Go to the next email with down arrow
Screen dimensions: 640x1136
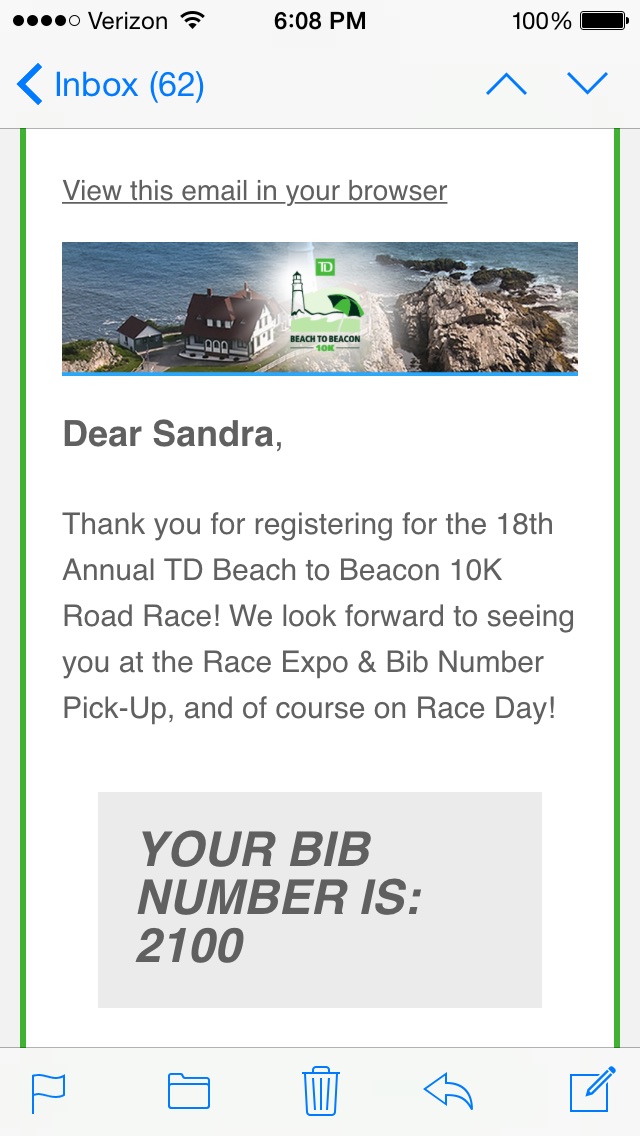pos(587,84)
